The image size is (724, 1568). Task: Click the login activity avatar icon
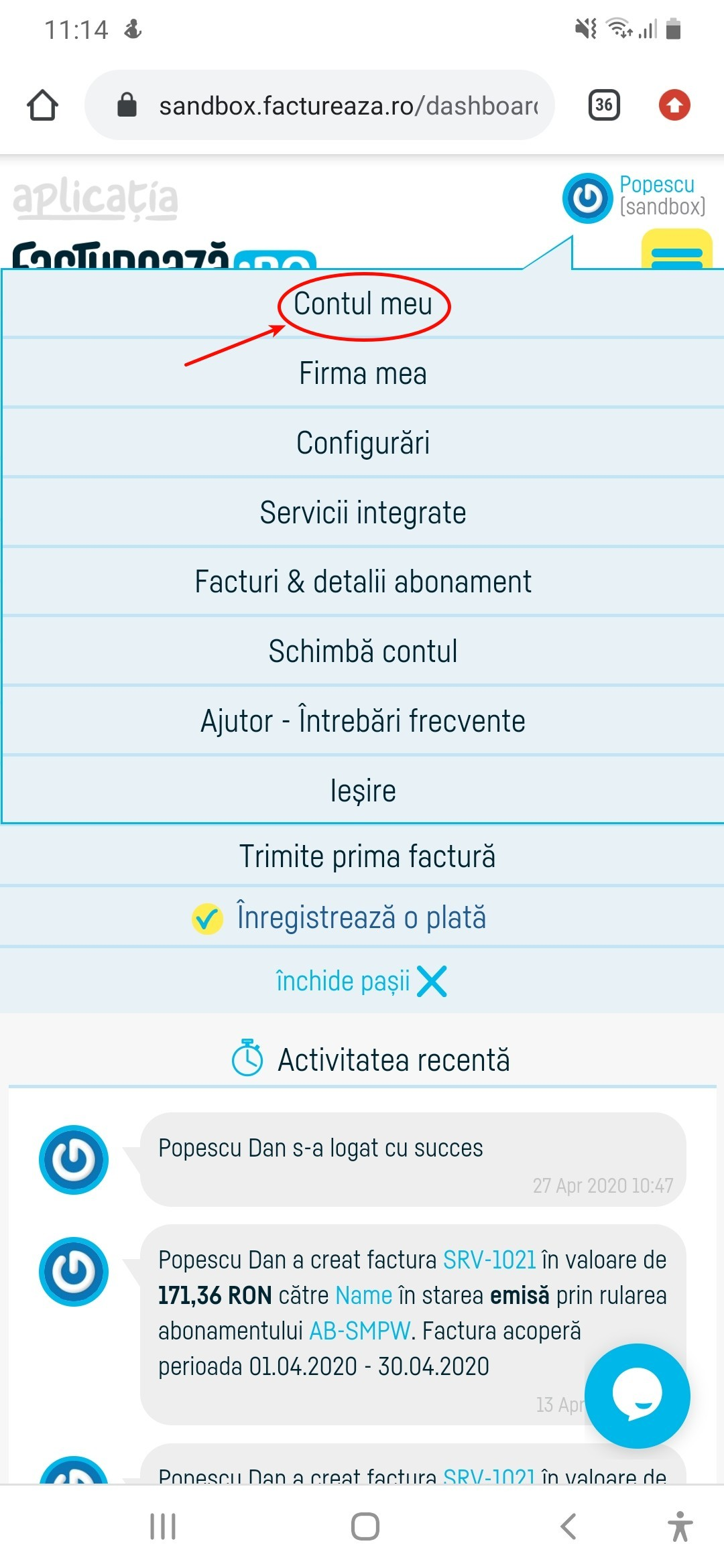74,1161
